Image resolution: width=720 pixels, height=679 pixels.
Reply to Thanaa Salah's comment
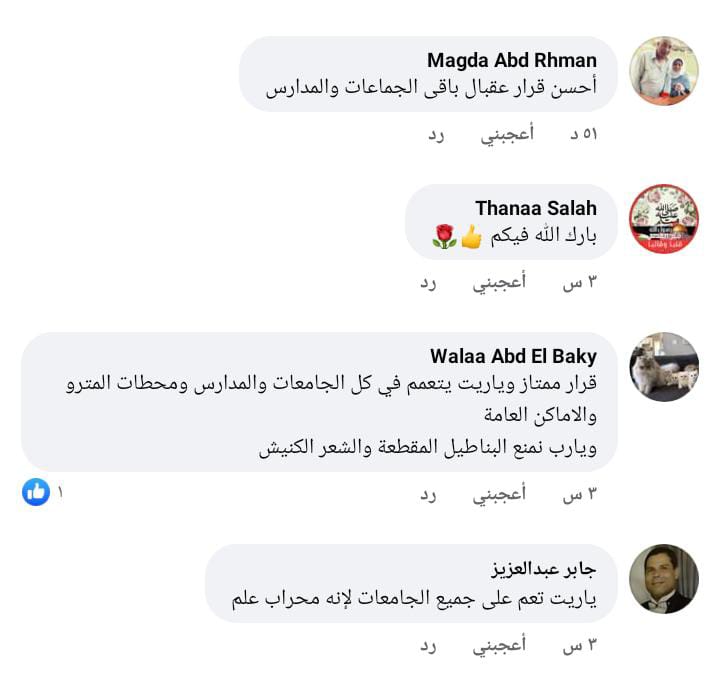click(x=428, y=282)
